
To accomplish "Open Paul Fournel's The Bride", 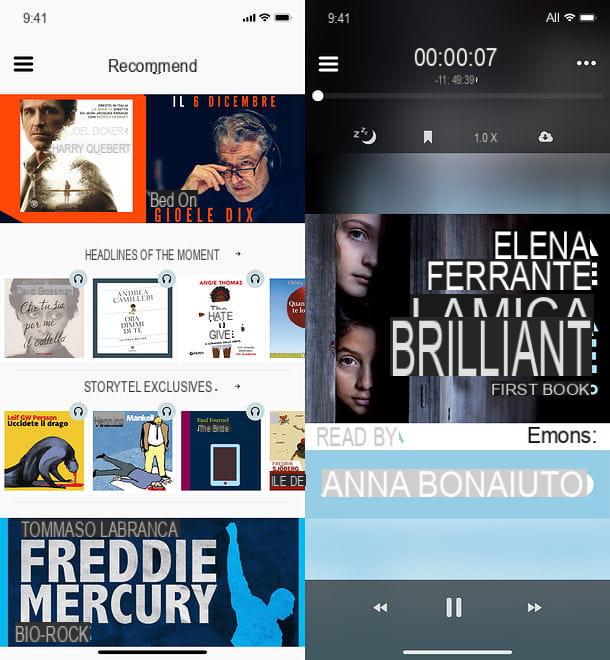I will (220, 450).
